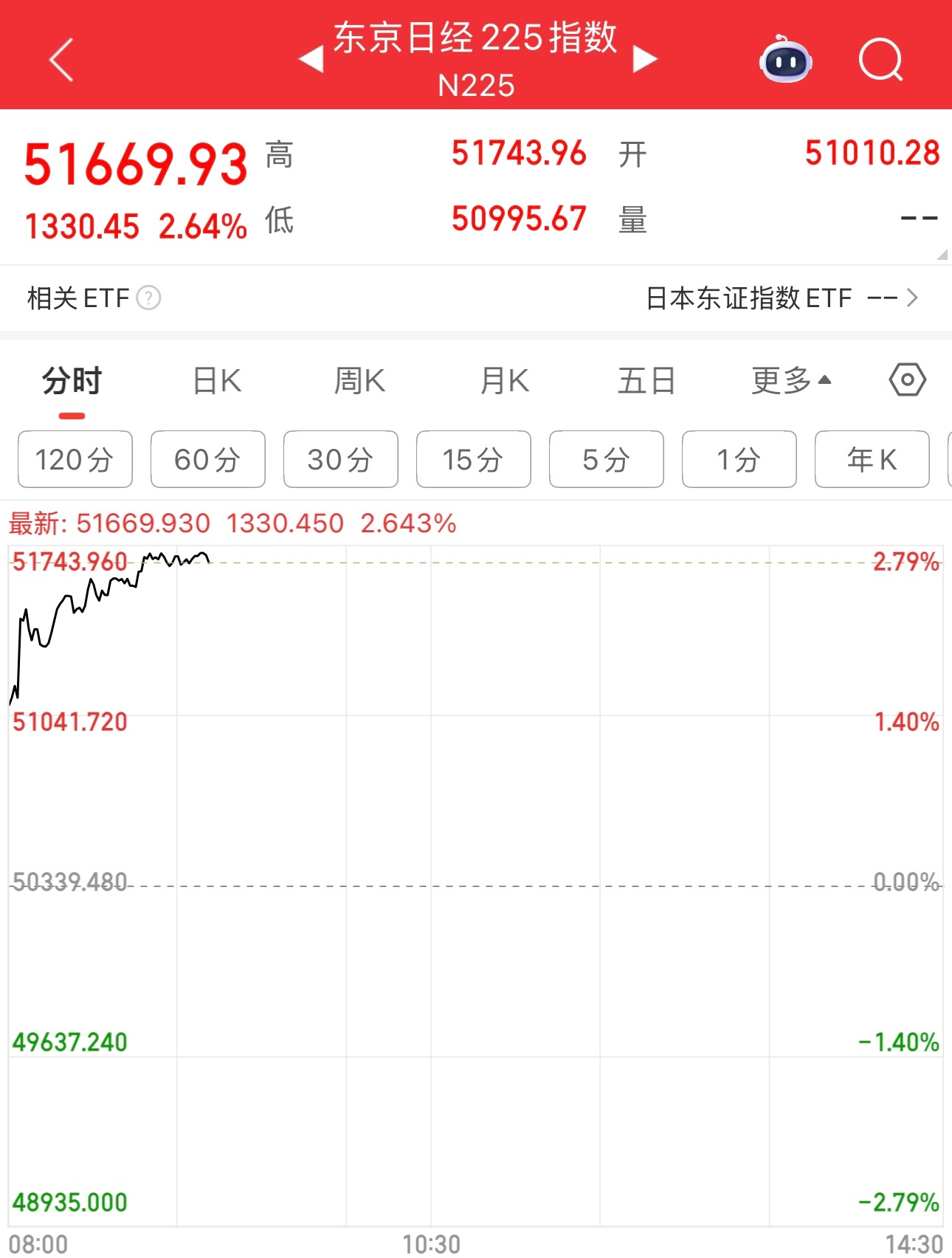
Task: Select the 年K button
Action: pos(872,459)
